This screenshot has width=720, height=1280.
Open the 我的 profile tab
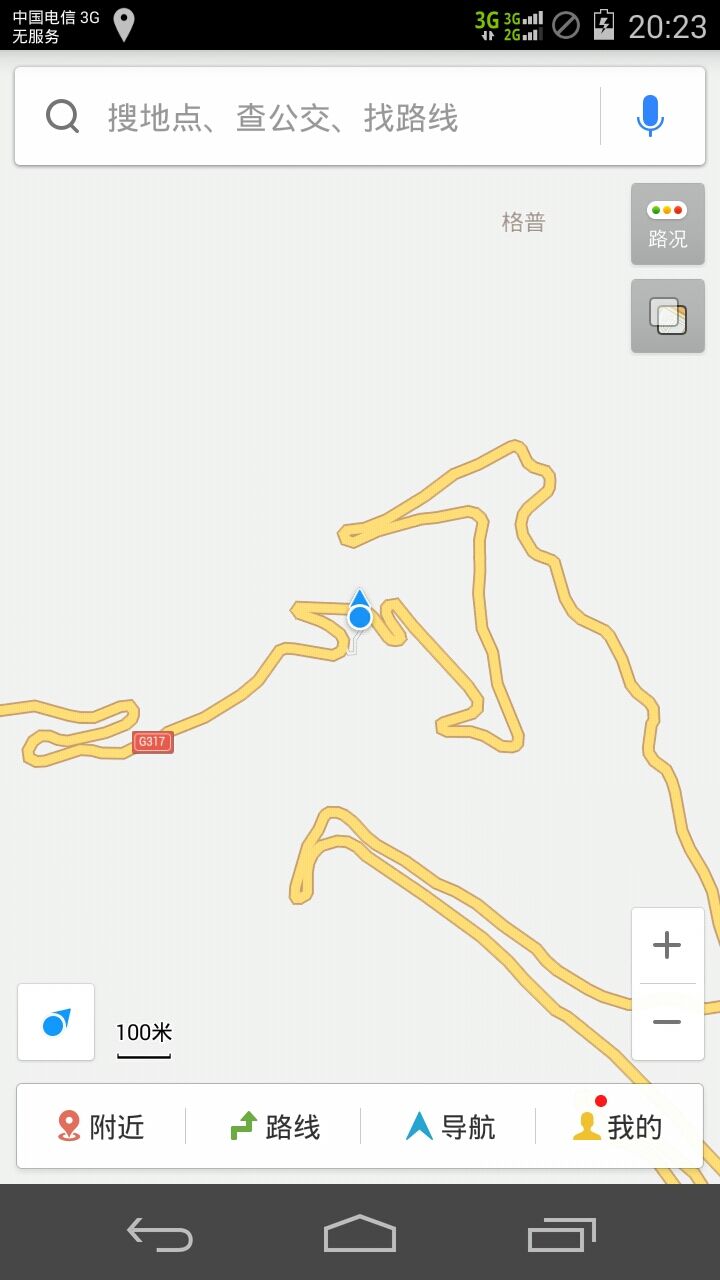point(618,1127)
